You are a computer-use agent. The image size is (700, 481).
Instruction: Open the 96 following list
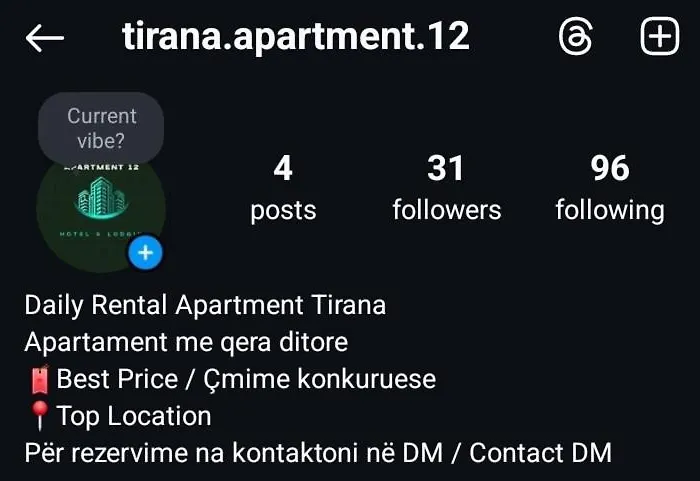pyautogui.click(x=610, y=188)
